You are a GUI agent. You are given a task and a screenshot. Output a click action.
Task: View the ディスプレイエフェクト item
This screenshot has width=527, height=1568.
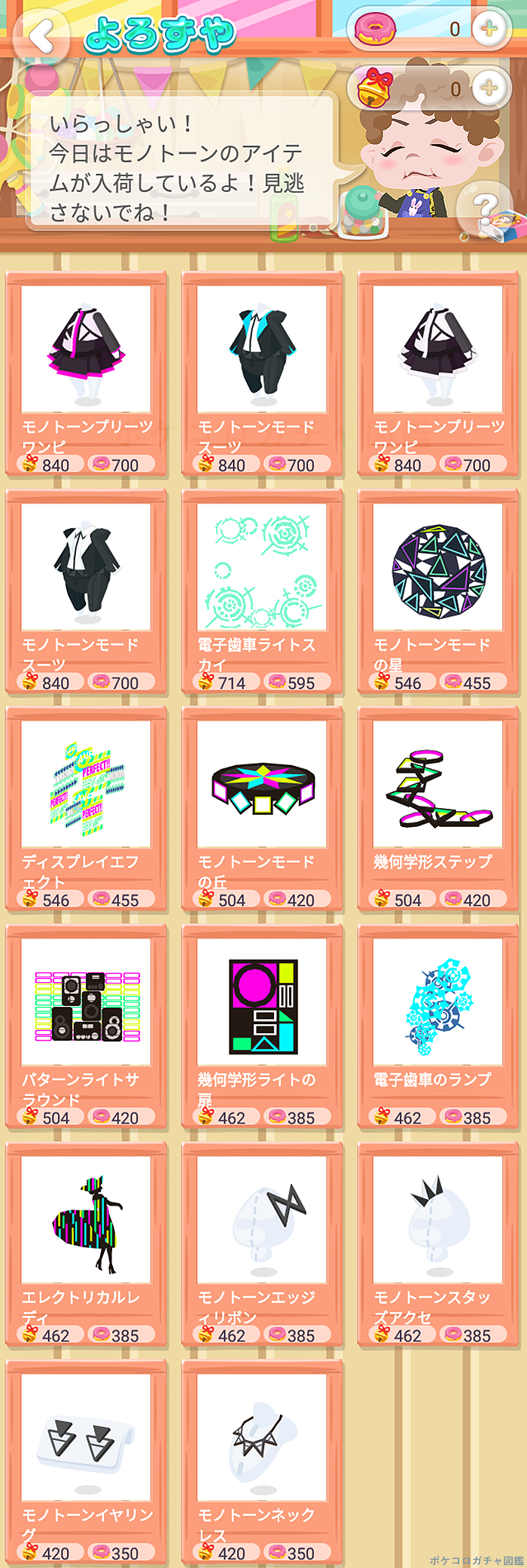click(x=86, y=785)
